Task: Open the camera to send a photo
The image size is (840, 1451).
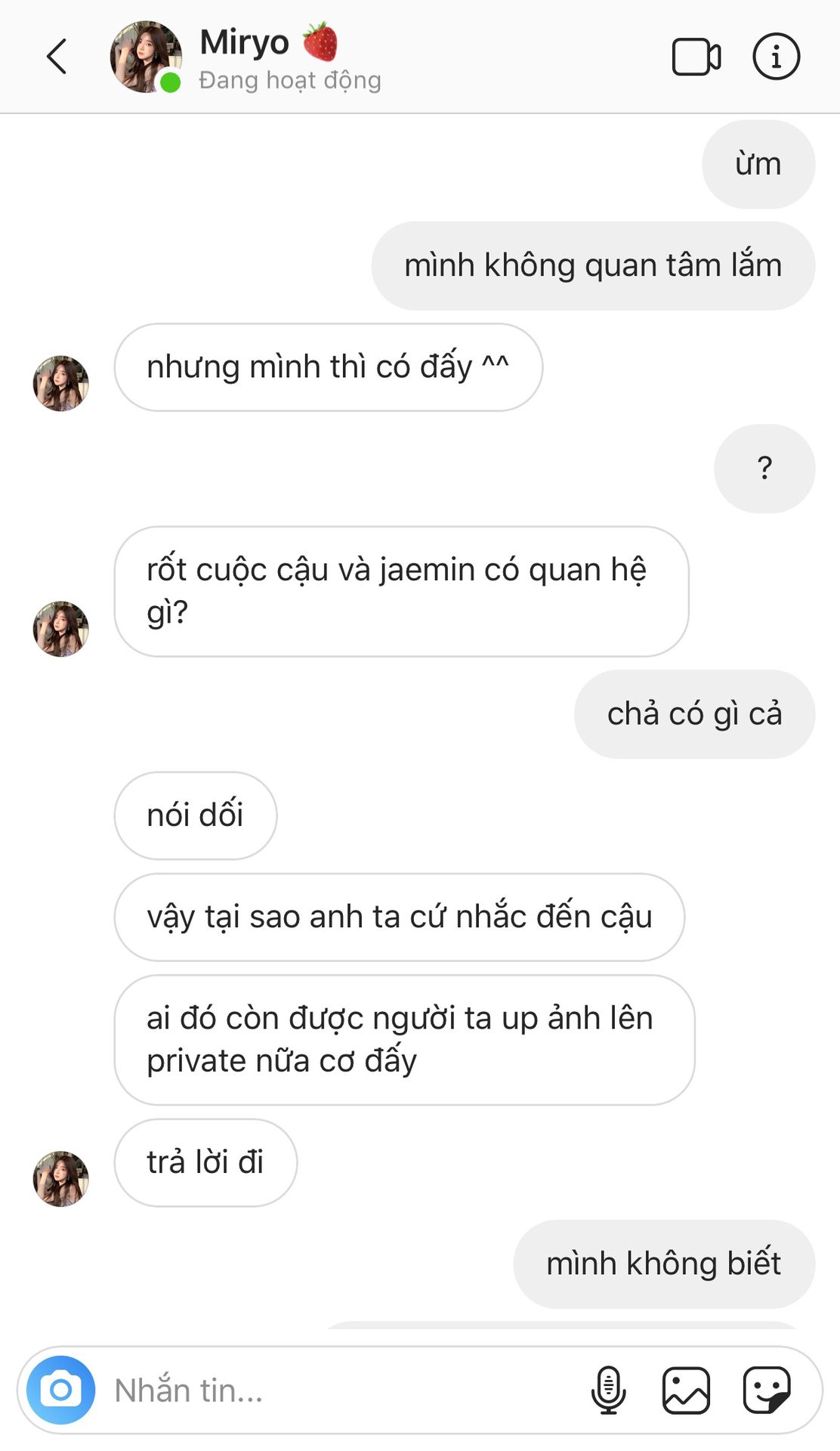Action: point(61,1390)
